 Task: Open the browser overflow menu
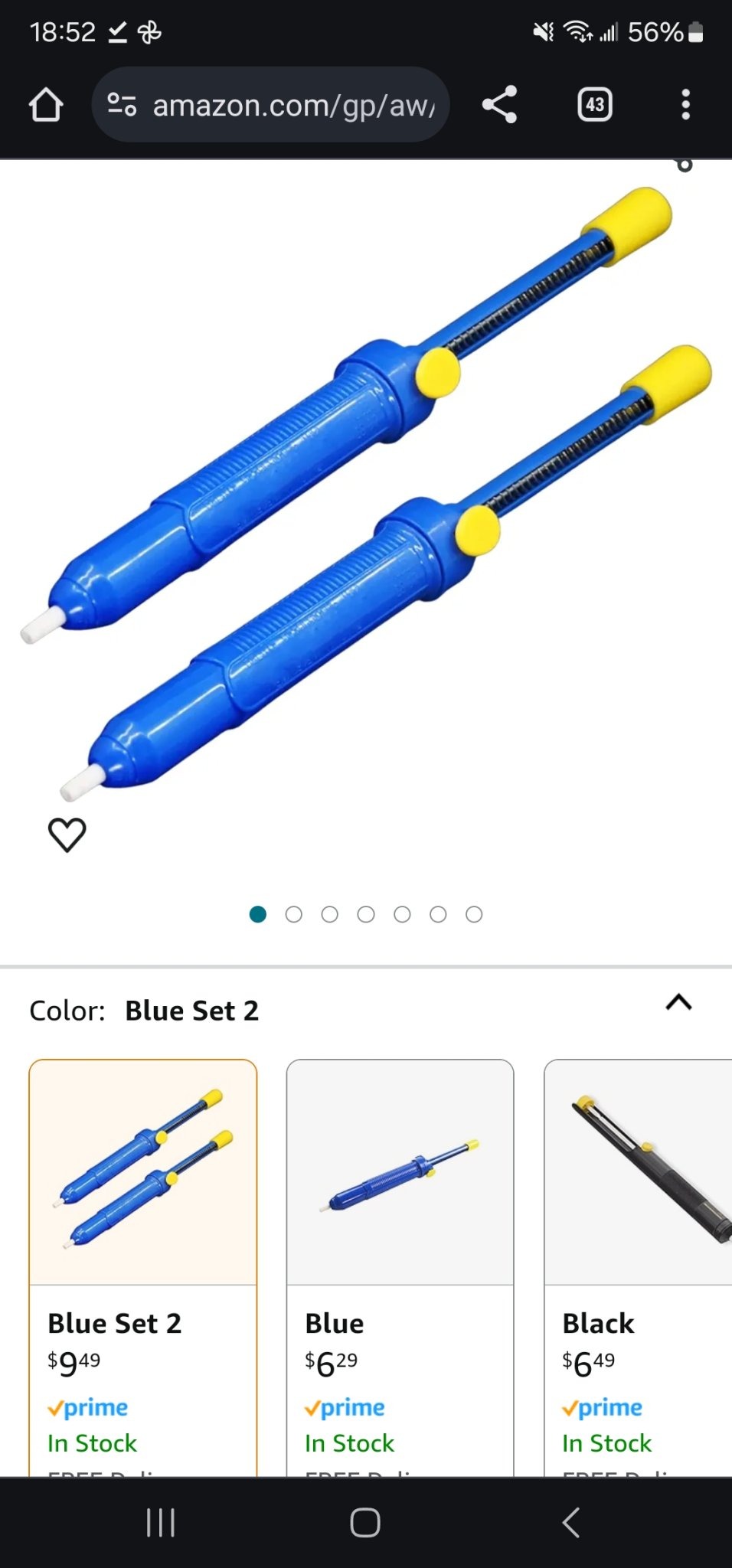685,105
